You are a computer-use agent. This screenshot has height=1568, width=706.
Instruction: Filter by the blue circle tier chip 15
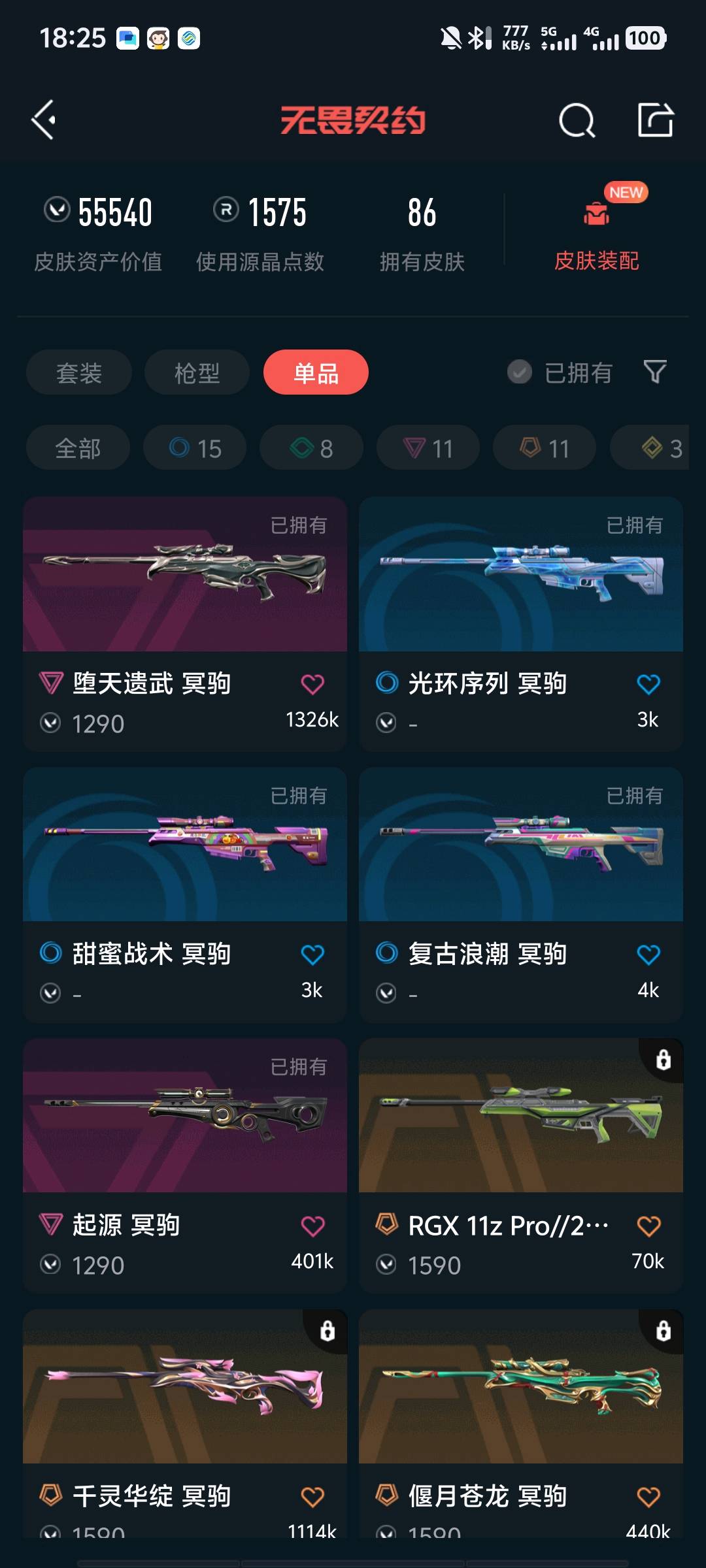coord(195,448)
